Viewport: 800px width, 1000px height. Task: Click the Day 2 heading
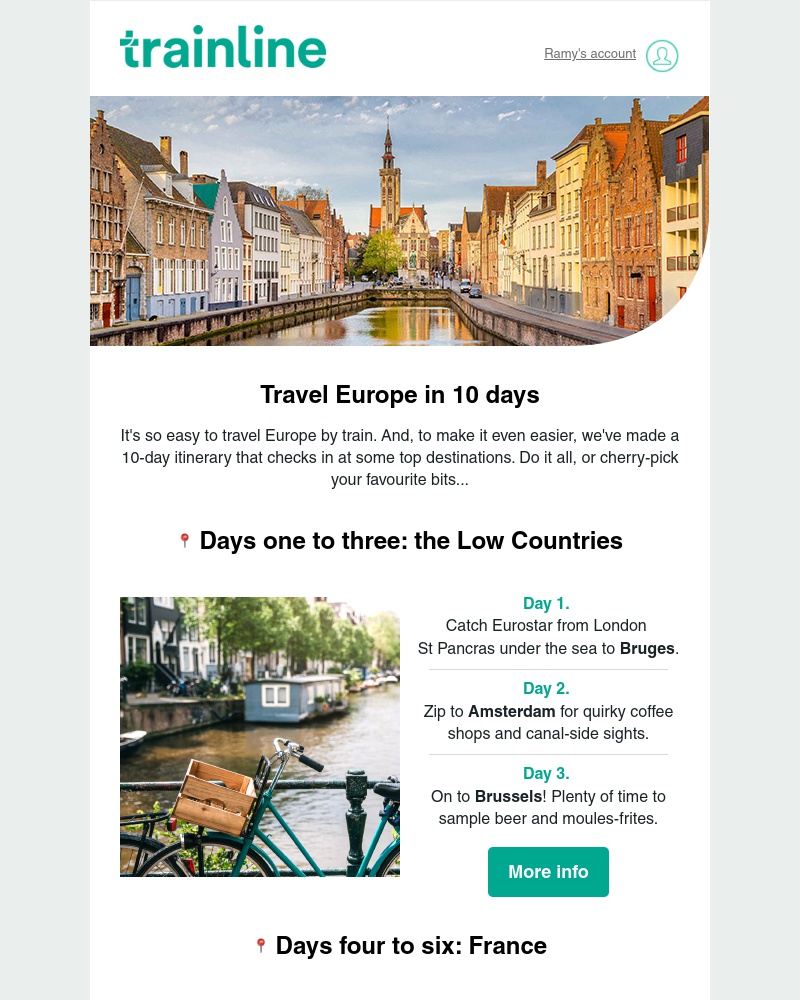coord(546,688)
